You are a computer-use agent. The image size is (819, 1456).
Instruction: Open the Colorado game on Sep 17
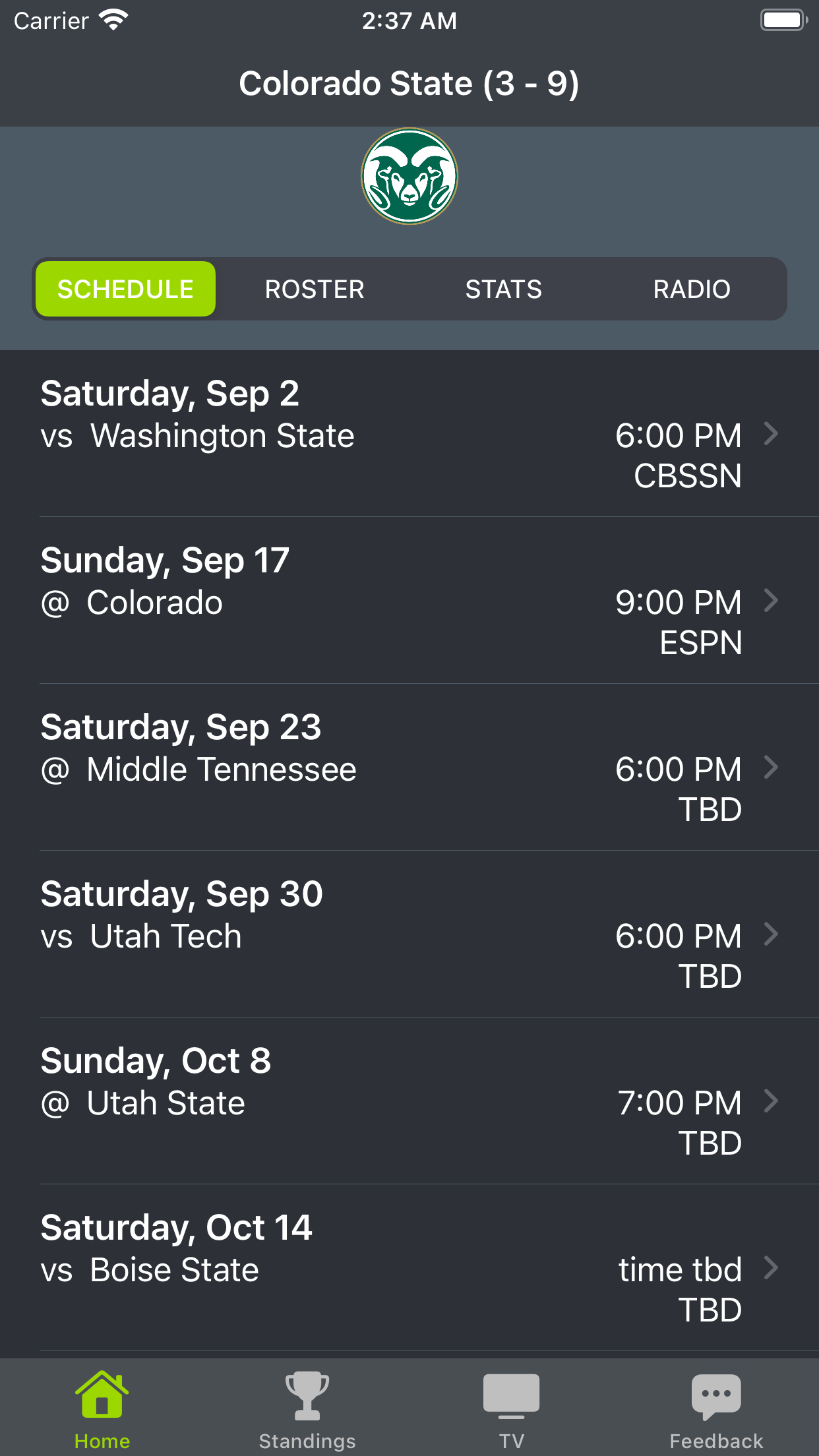[409, 600]
